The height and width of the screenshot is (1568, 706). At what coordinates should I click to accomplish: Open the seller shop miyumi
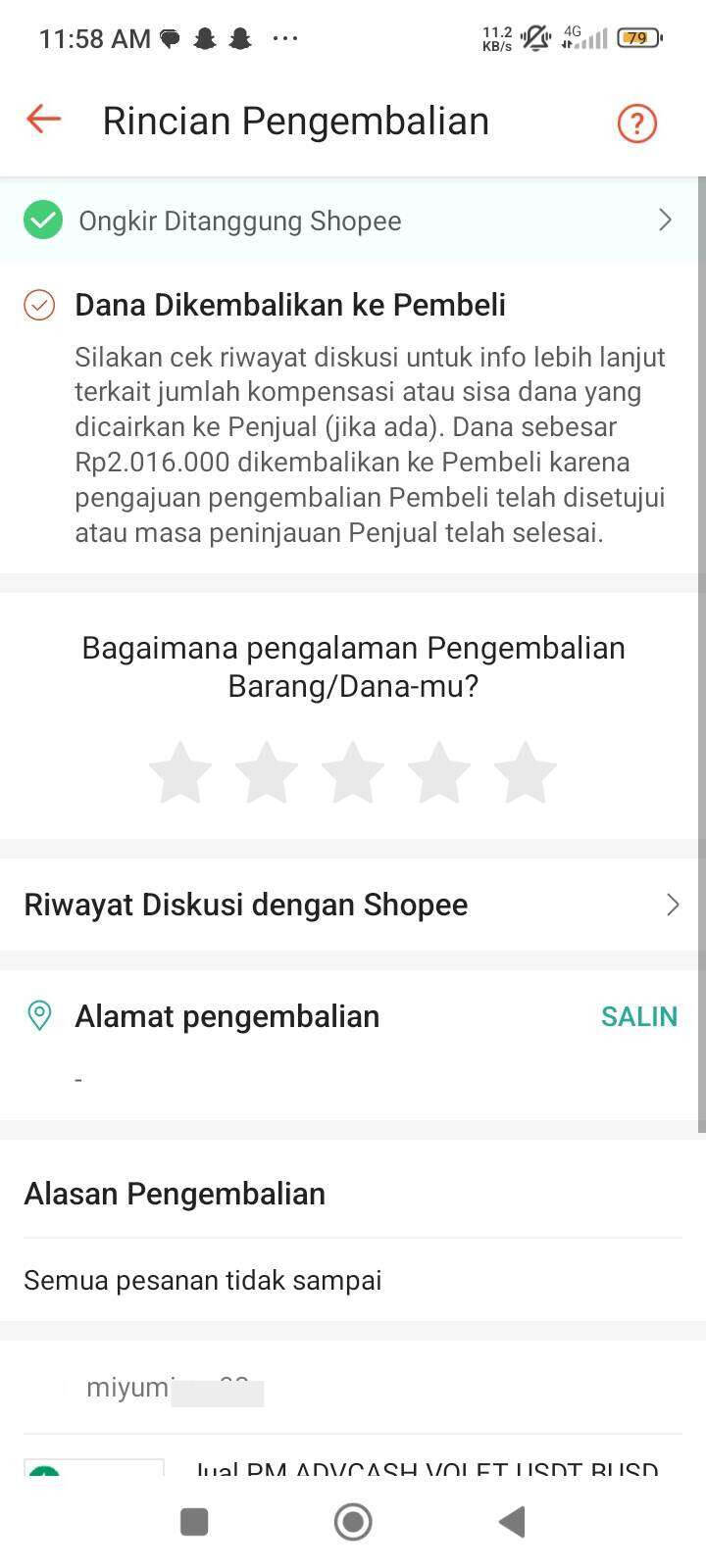[x=175, y=1388]
